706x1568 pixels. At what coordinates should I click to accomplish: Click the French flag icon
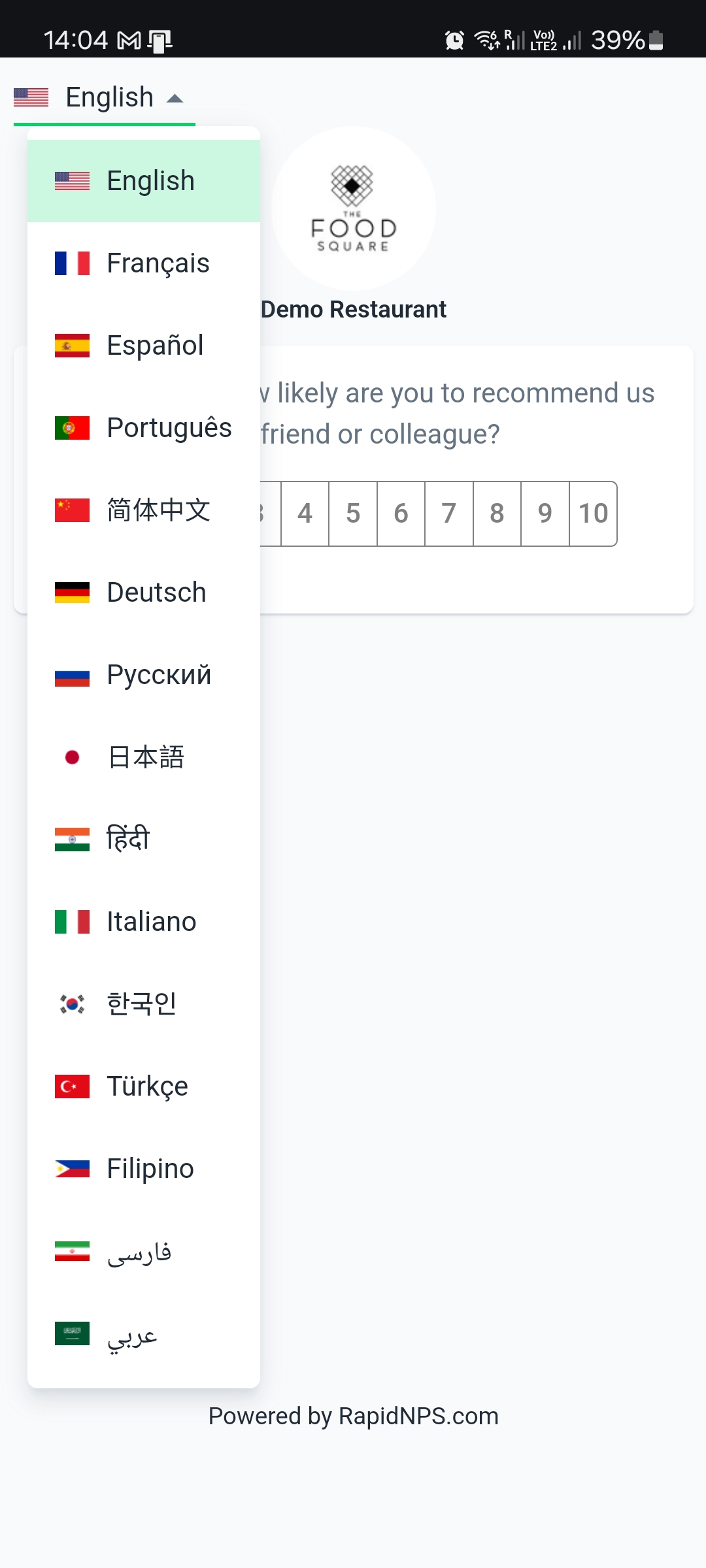pyautogui.click(x=72, y=263)
